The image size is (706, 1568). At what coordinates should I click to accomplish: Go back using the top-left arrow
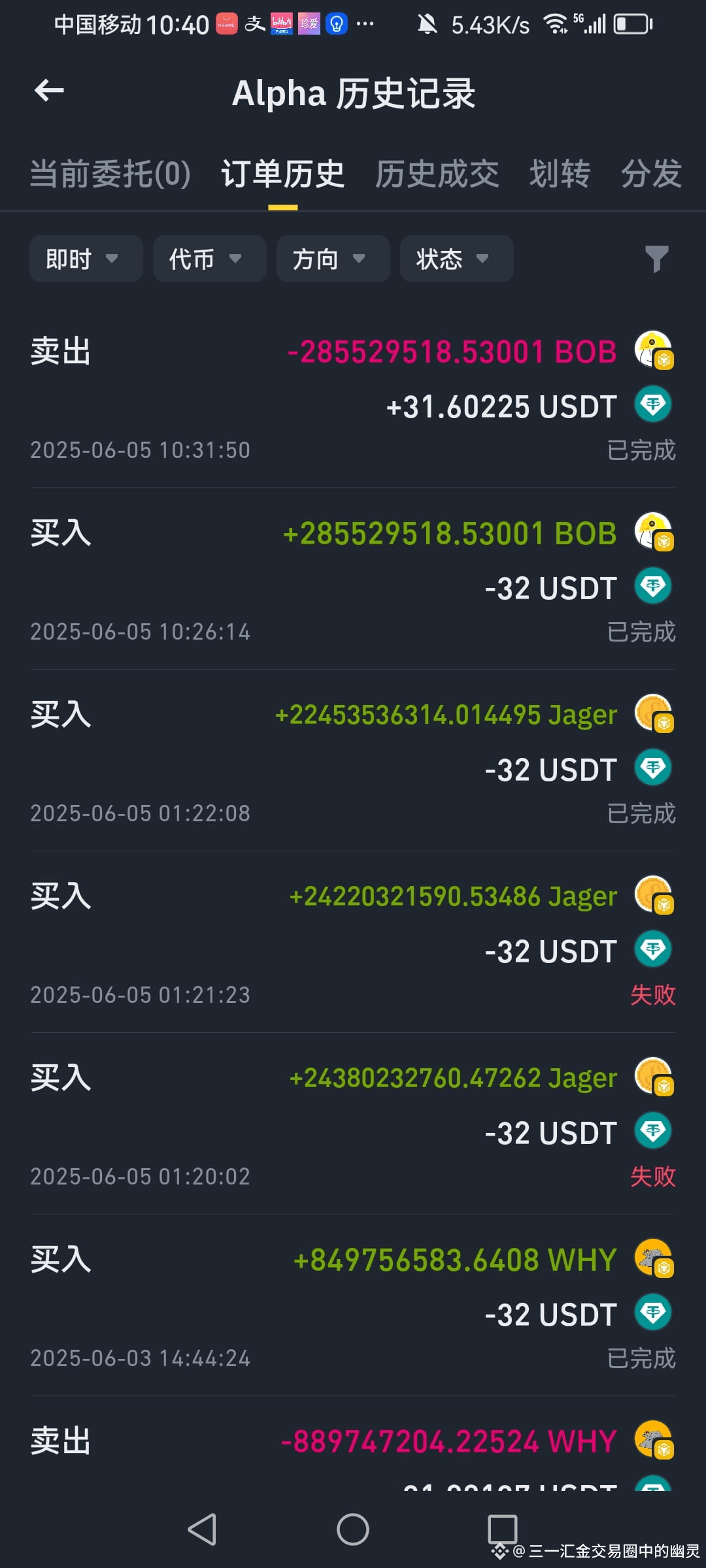coord(49,91)
